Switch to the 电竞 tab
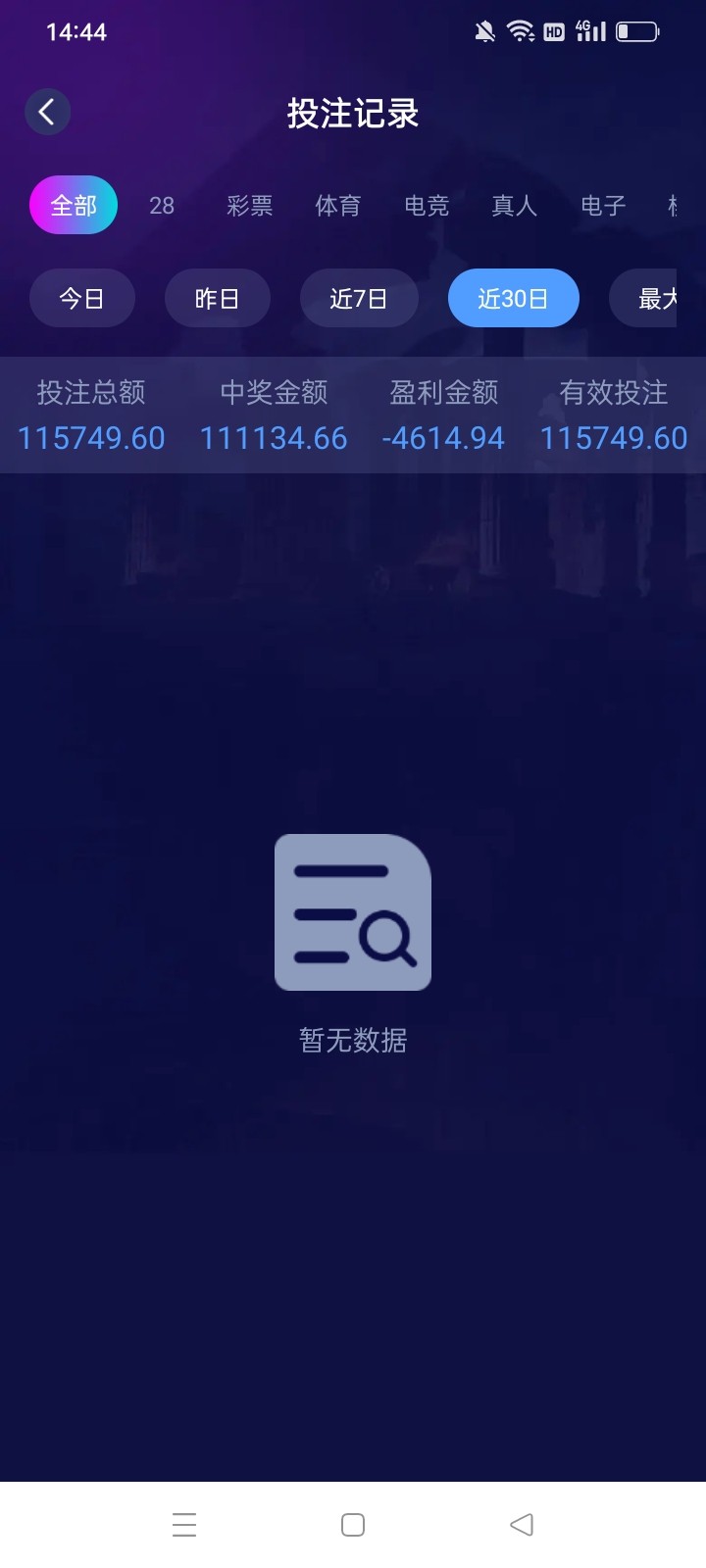The image size is (706, 1568). [427, 206]
